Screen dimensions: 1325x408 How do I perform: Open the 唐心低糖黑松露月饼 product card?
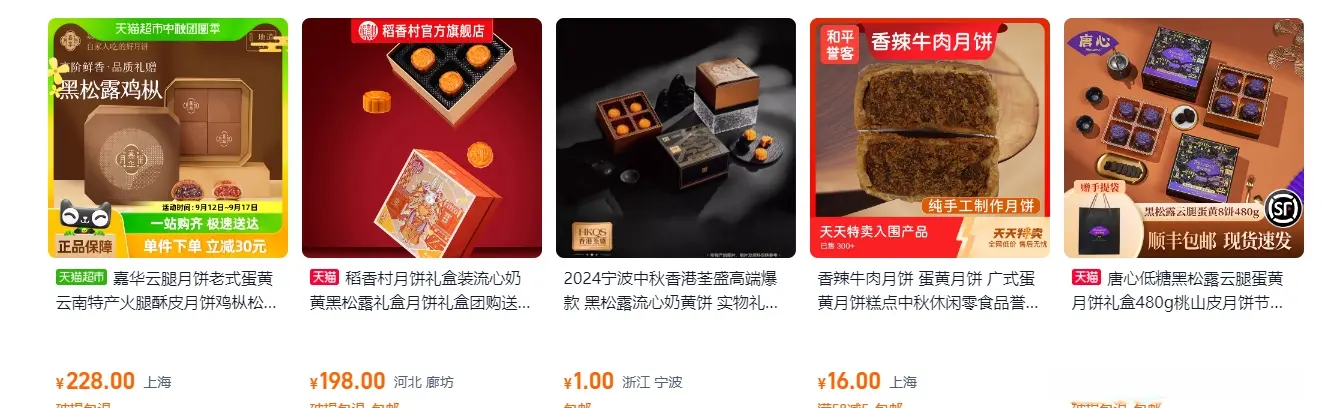pos(1184,138)
